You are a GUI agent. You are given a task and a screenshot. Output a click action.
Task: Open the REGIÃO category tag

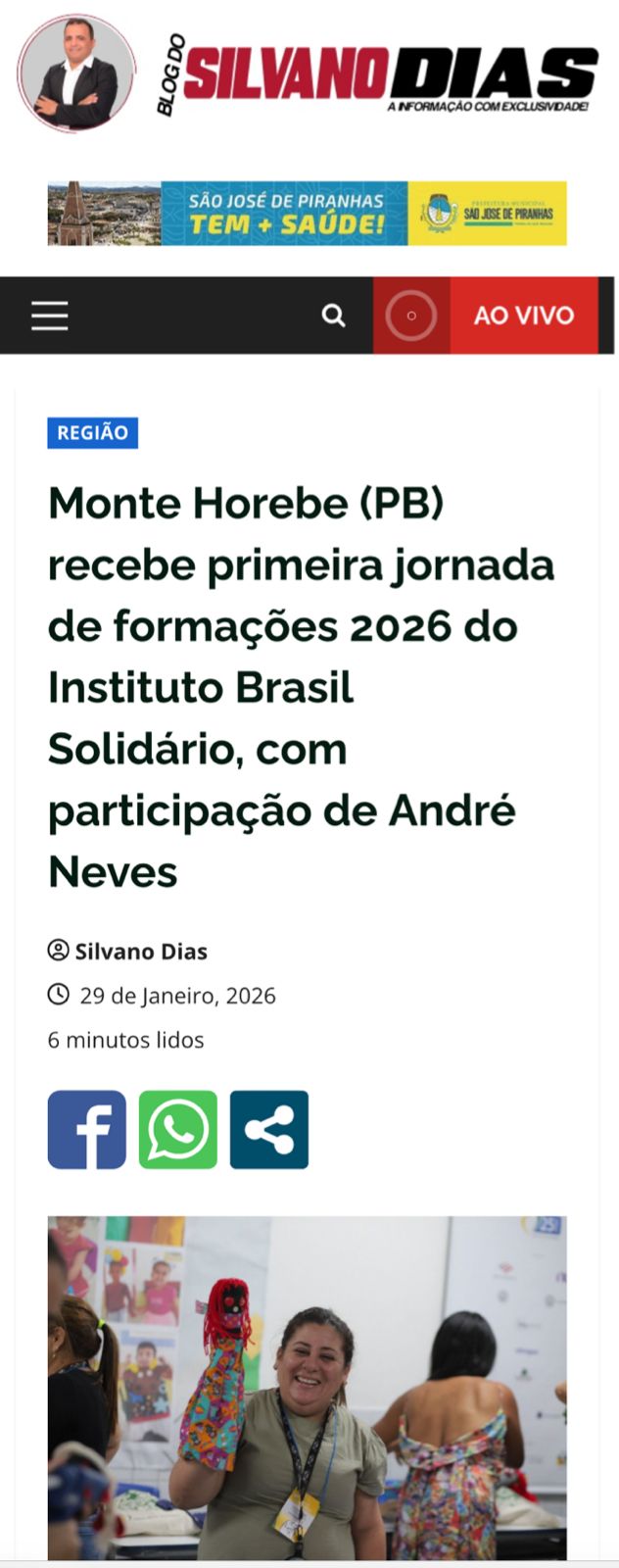tap(92, 432)
